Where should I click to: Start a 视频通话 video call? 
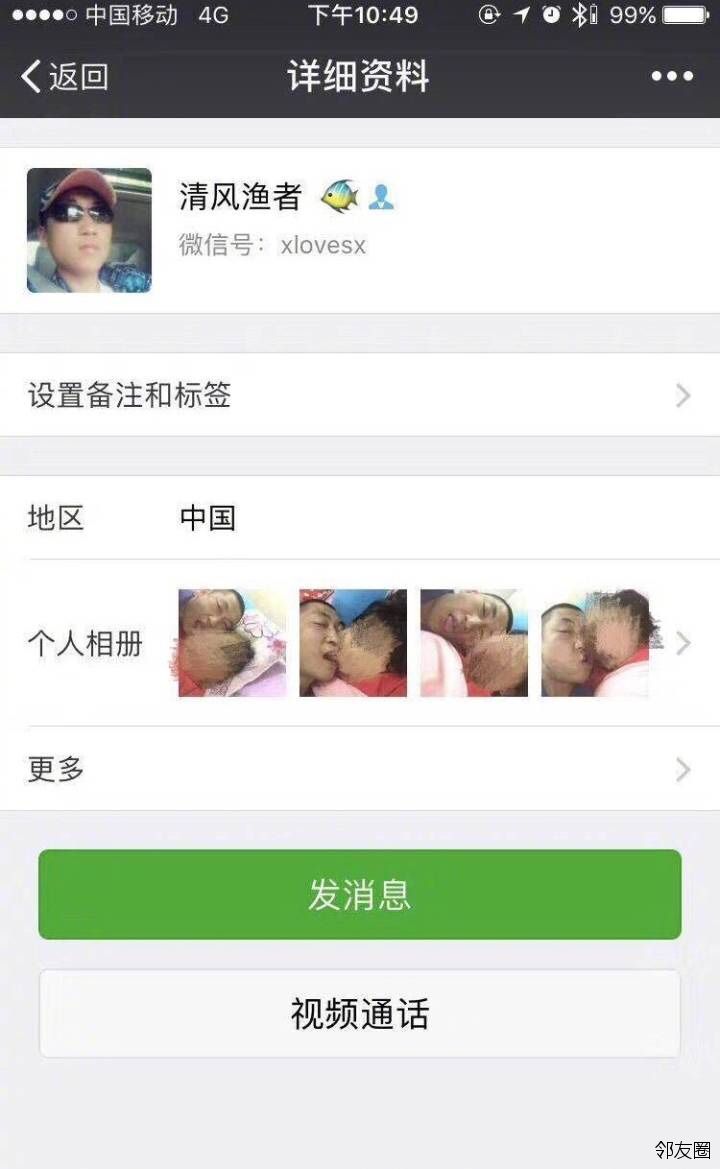tap(360, 1014)
